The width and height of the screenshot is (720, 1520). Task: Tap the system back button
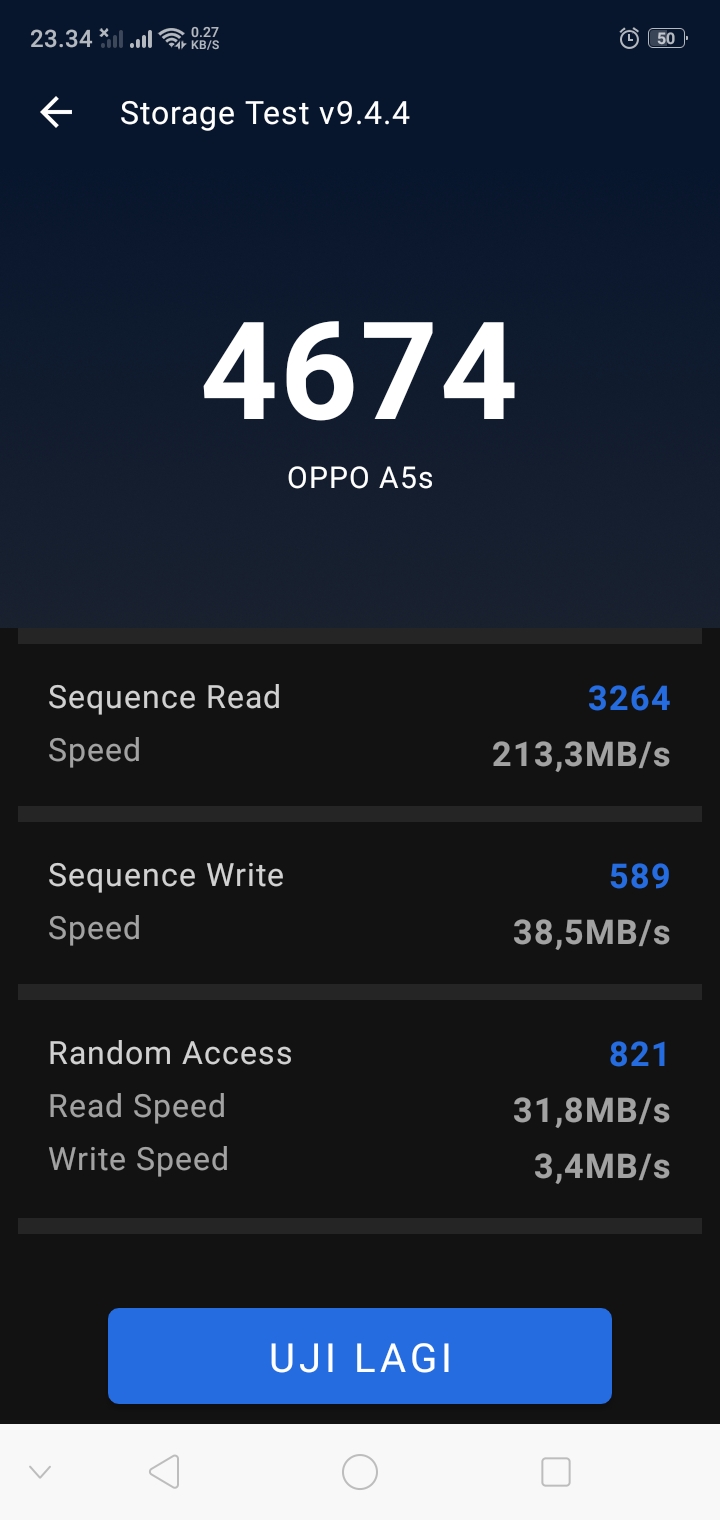(164, 1471)
